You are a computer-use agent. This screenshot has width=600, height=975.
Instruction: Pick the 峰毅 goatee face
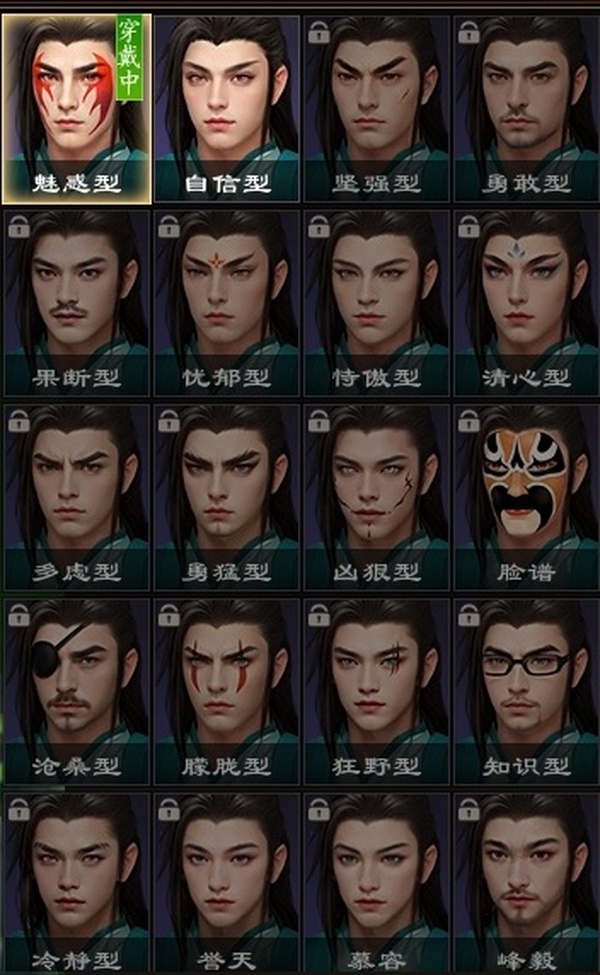click(x=525, y=884)
